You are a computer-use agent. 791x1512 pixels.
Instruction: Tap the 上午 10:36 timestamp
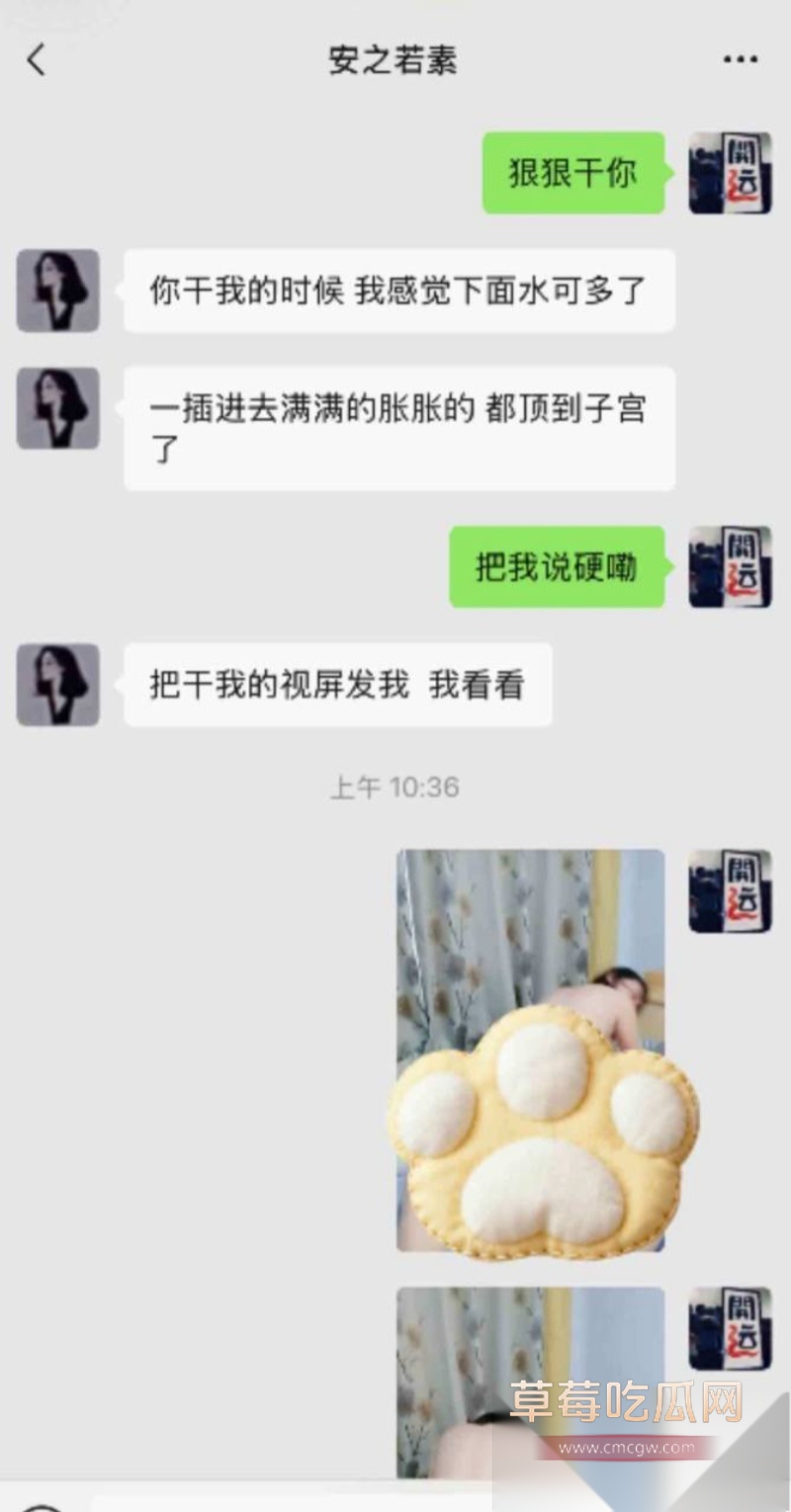click(394, 786)
